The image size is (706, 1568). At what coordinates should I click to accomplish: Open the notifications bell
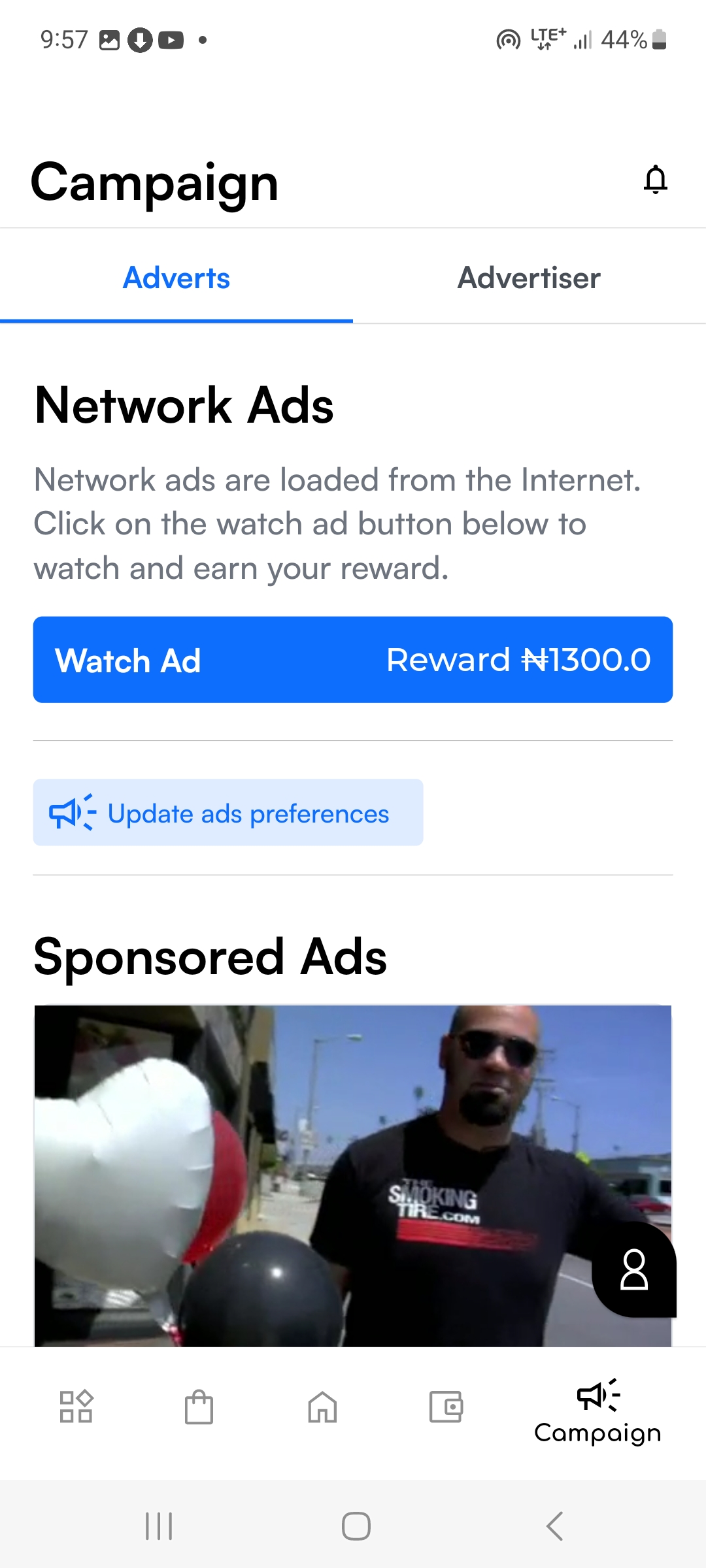(655, 180)
